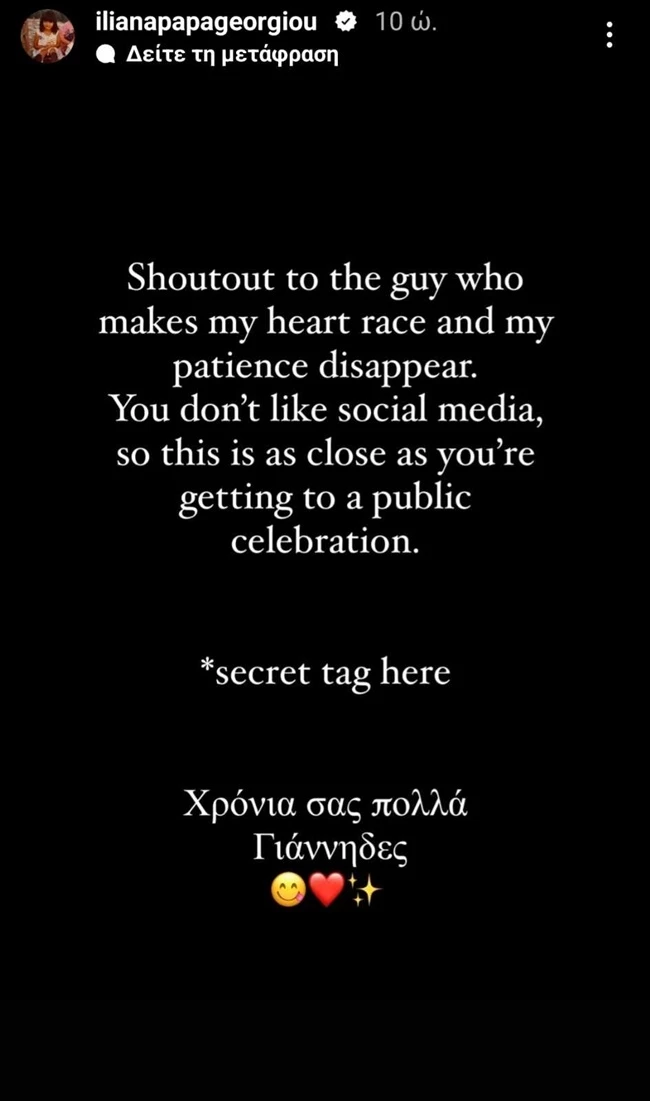This screenshot has height=1101, width=650.
Task: Open the three-dot story options menu
Action: coord(609,37)
